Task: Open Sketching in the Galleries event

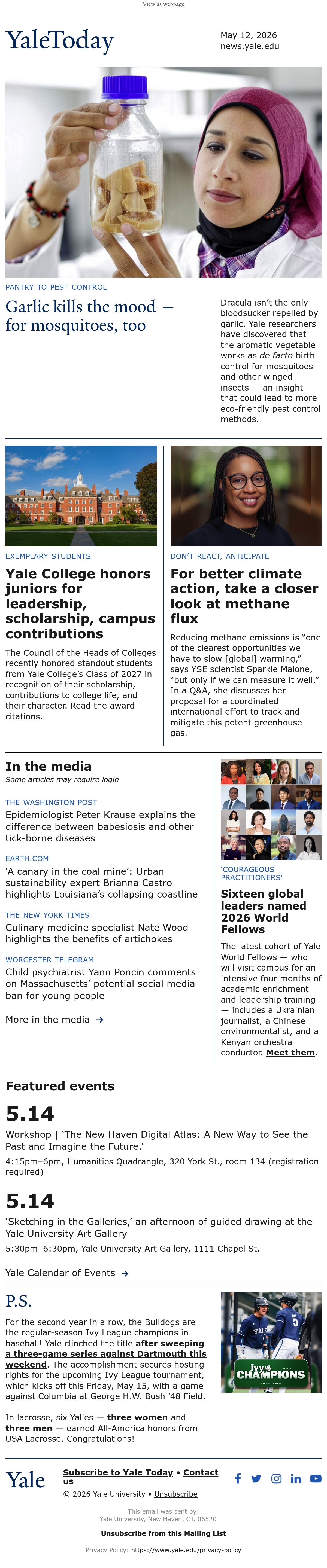Action: tap(159, 1227)
